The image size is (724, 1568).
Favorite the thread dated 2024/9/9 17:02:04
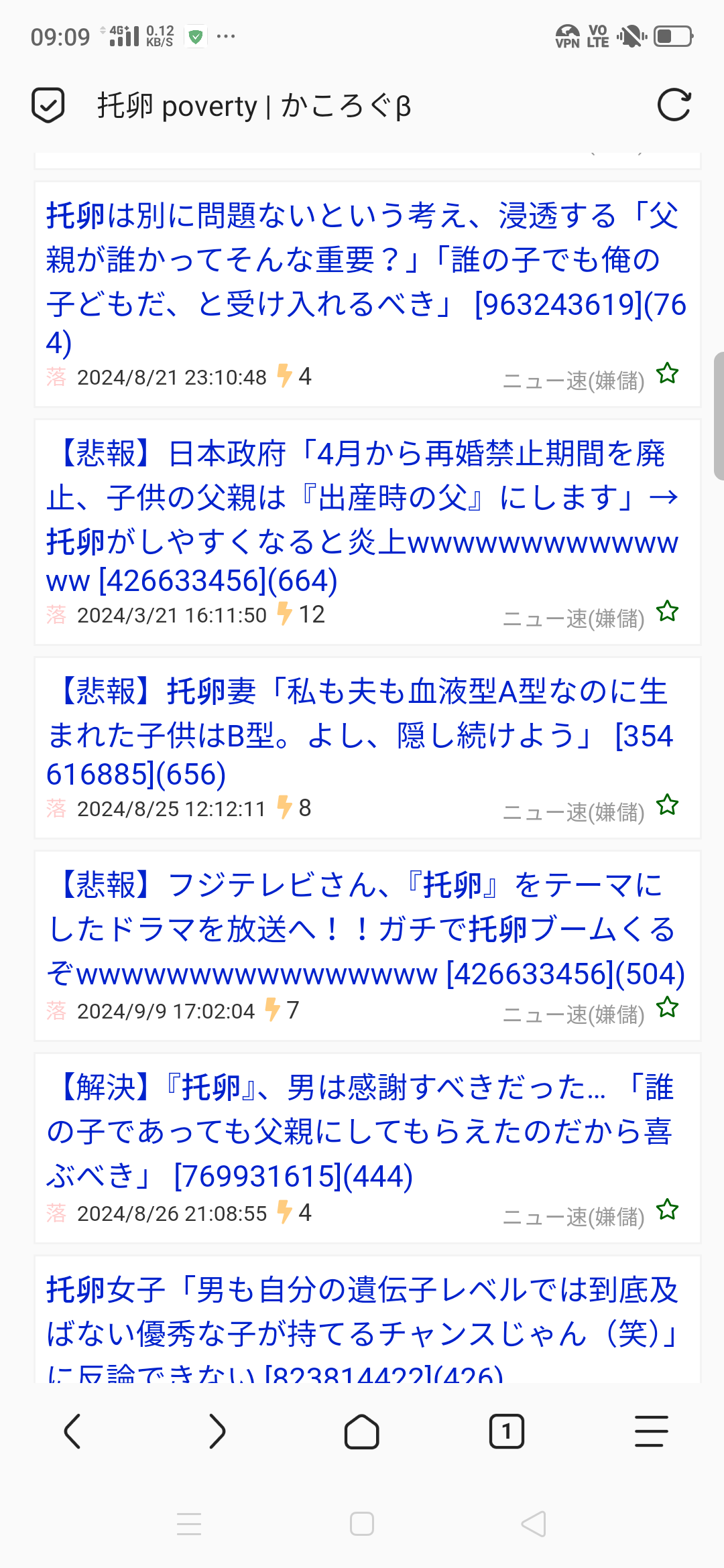pos(667,1007)
